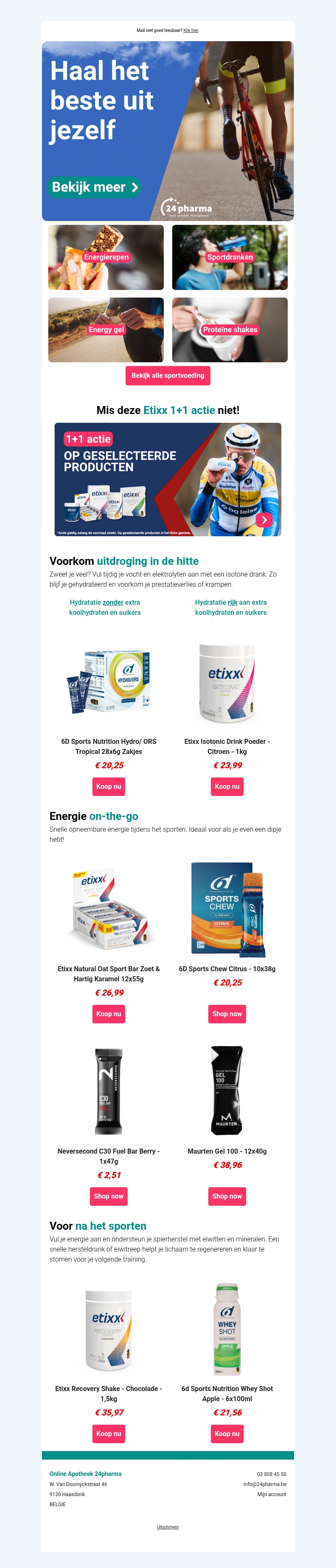Buy 6d Whey Shot Apple via Koop nu
The image size is (336, 1568).
pyautogui.click(x=227, y=1434)
